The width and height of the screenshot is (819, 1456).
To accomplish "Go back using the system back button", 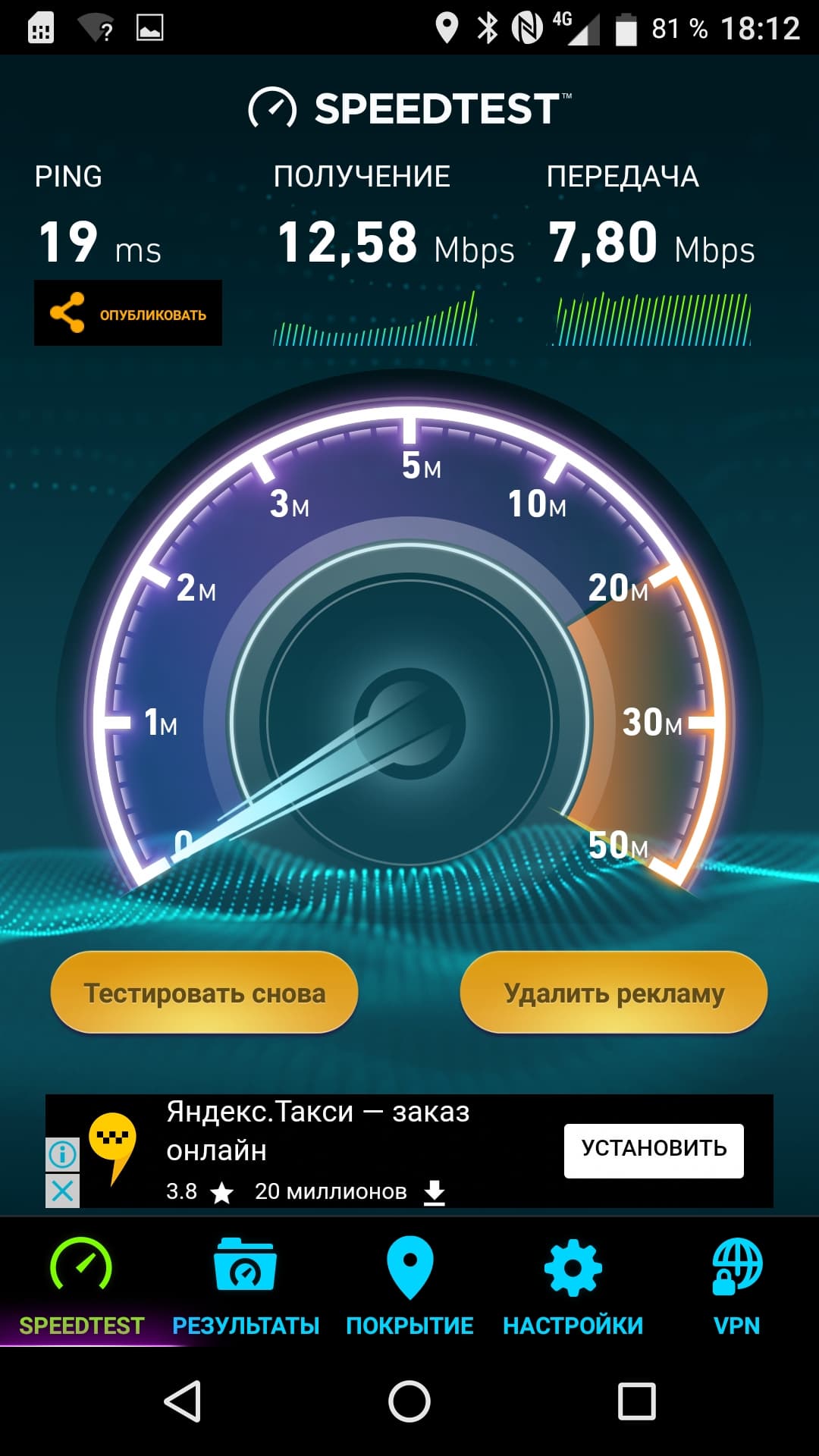I will point(183,1401).
